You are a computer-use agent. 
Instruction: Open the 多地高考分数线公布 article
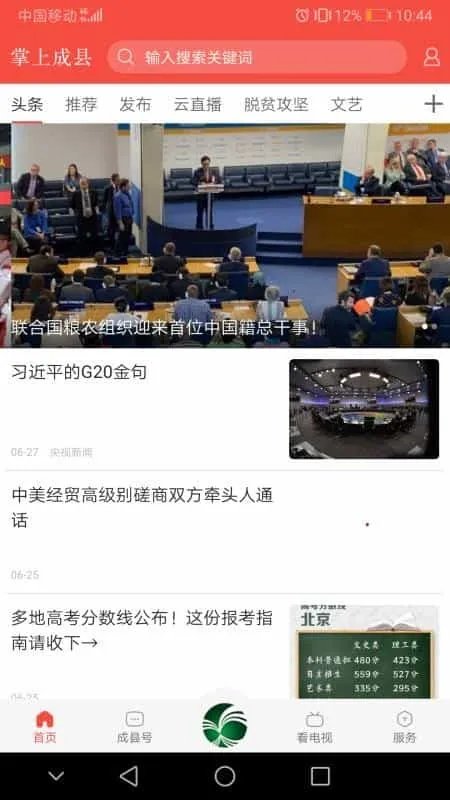pos(225,647)
